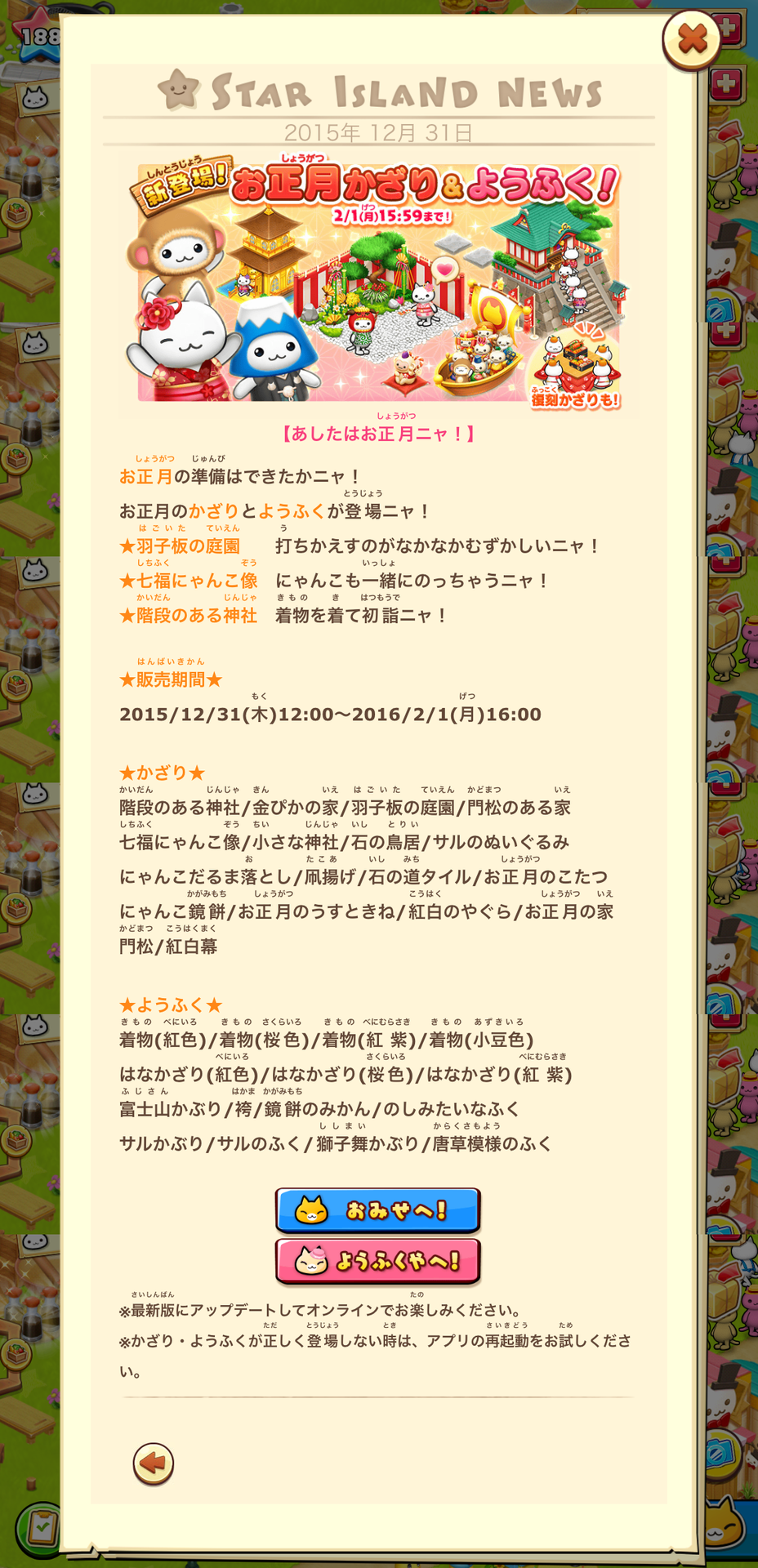Go to the shop with おみせへ button
Viewport: 758px width, 1568px height.
377,1210
